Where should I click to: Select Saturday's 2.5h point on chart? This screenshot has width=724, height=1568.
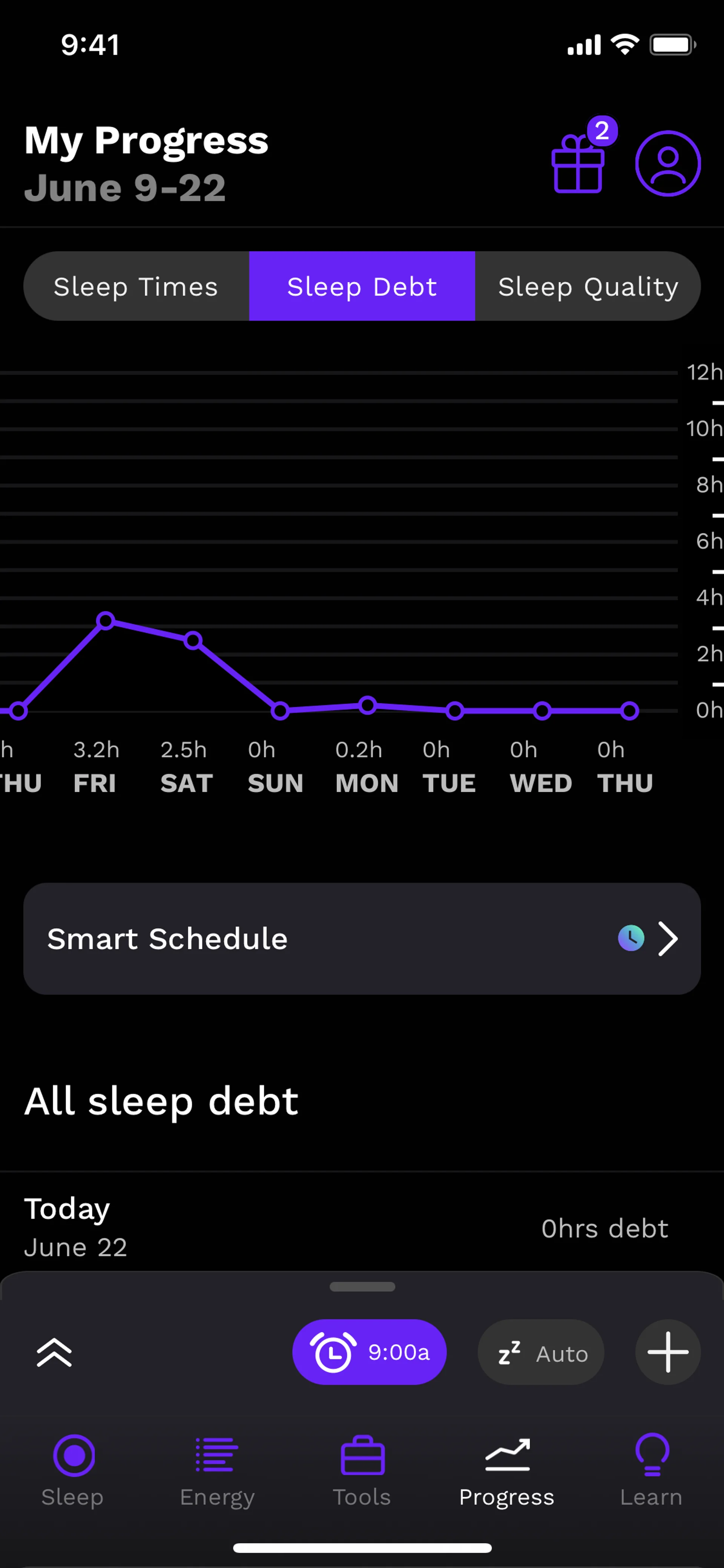point(193,640)
